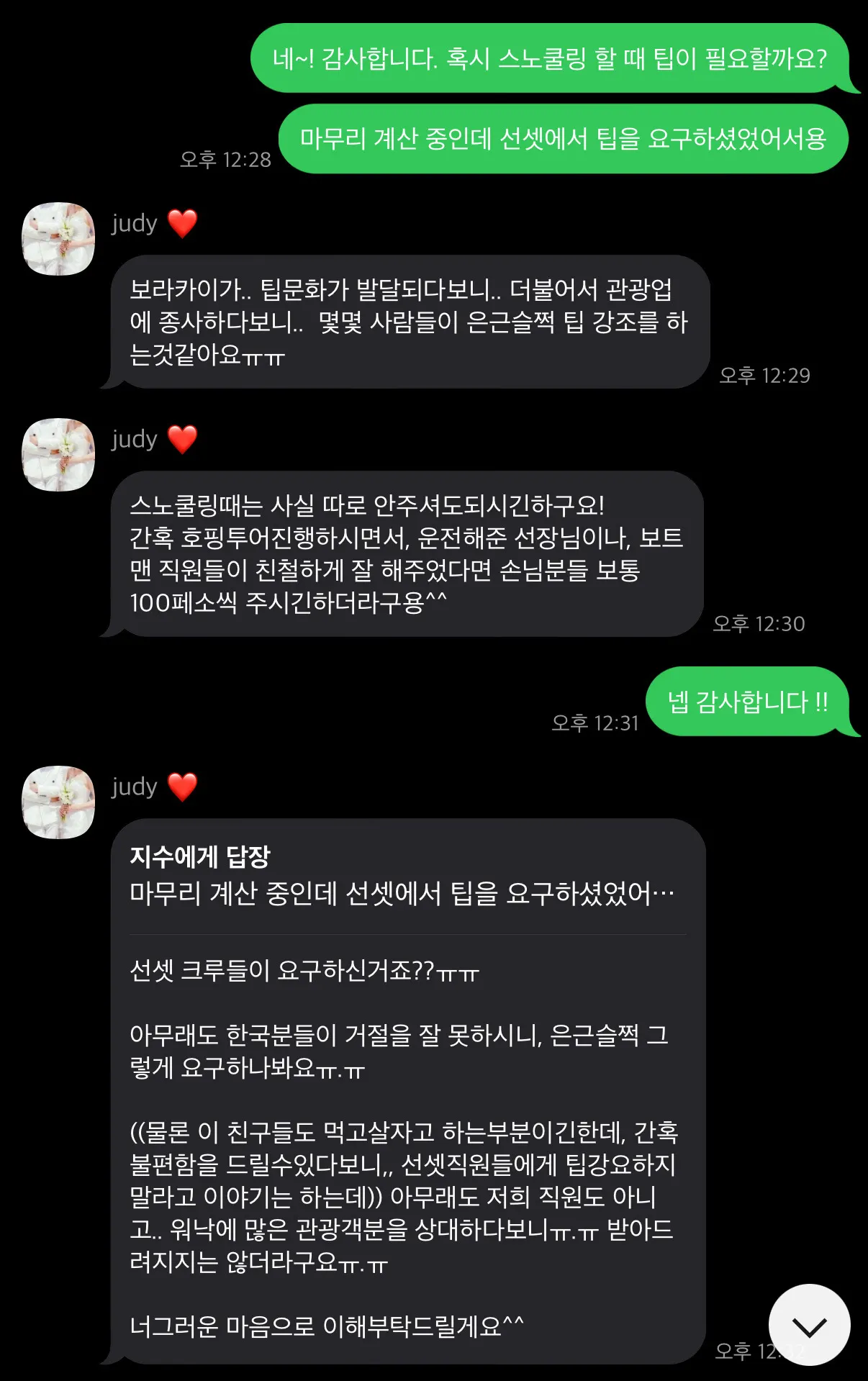The width and height of the screenshot is (868, 1381).
Task: Jump to latest messages with down arrow
Action: pyautogui.click(x=809, y=1325)
